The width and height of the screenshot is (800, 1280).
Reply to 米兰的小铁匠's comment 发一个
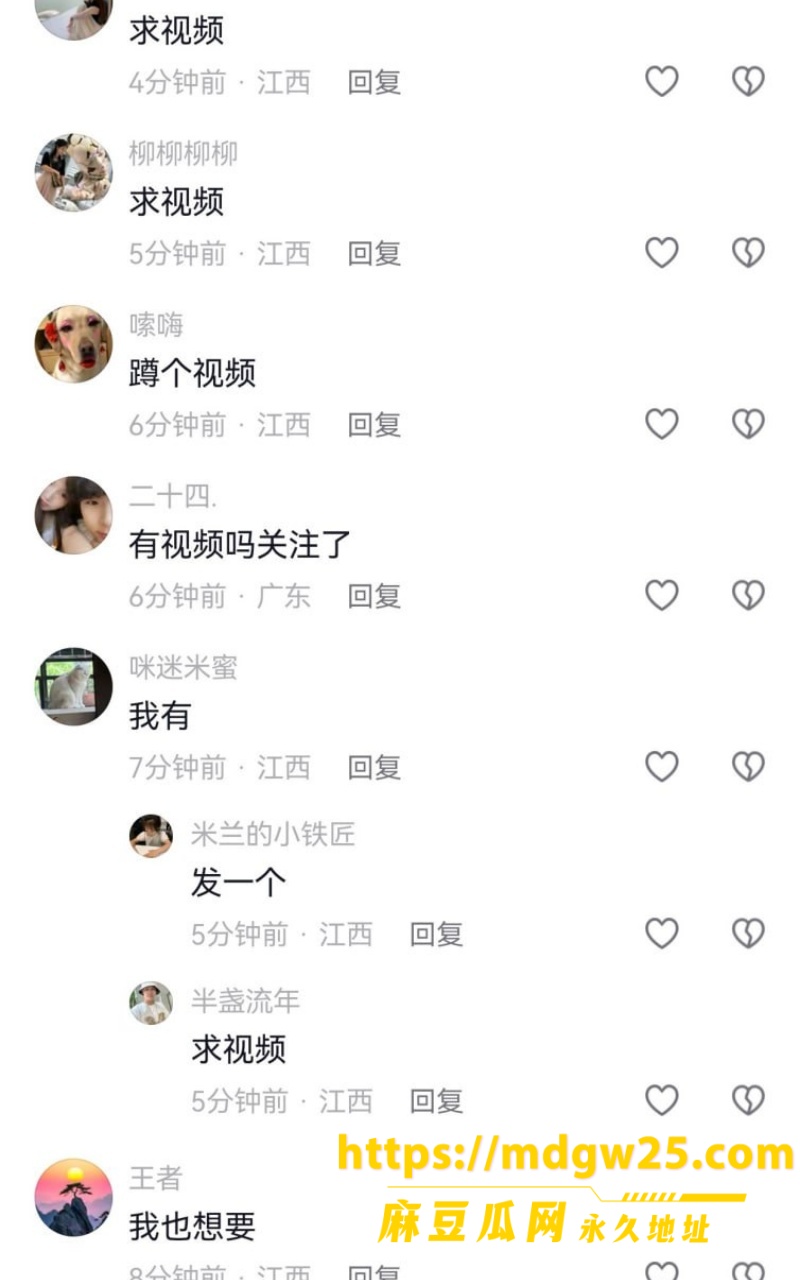[436, 934]
